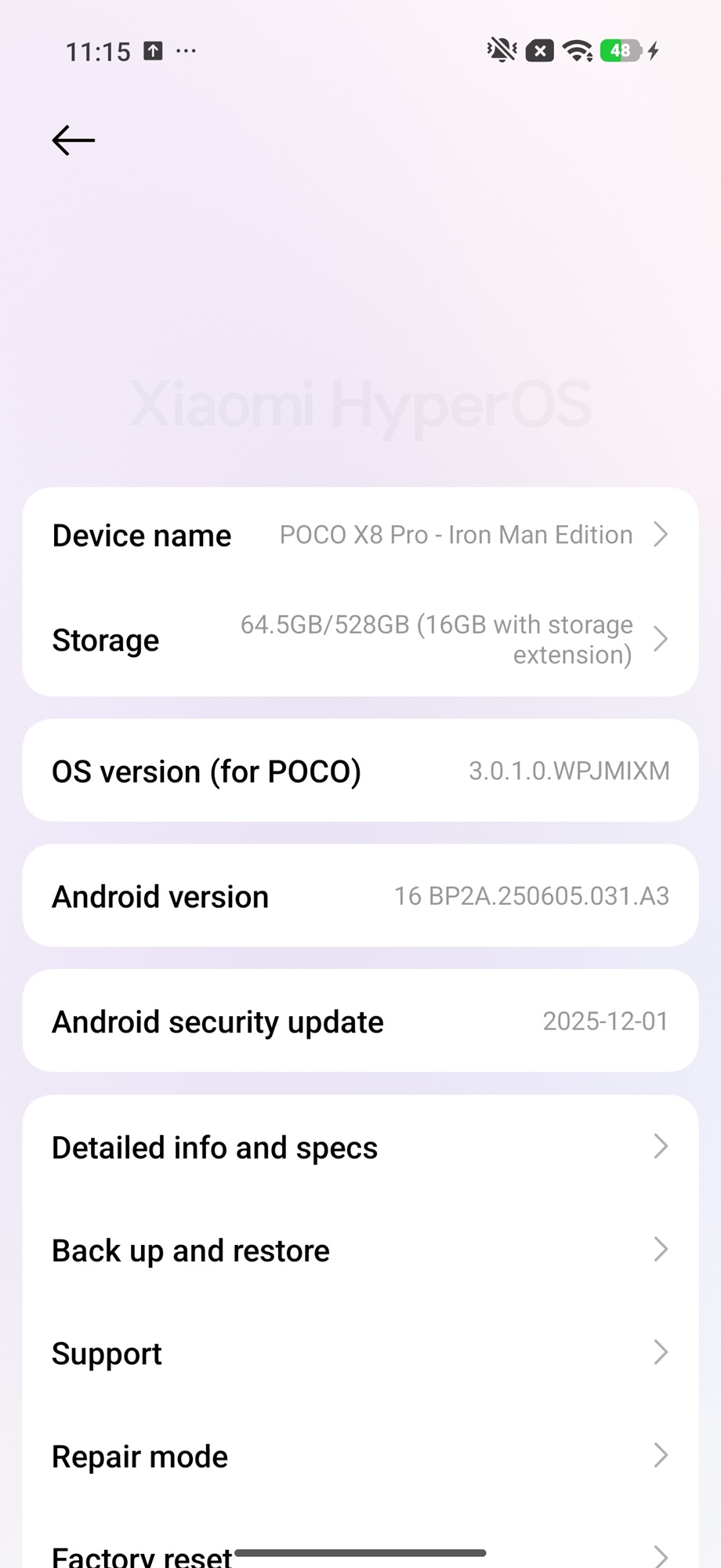Open Factory reset options
721x1568 pixels.
pos(141,1554)
